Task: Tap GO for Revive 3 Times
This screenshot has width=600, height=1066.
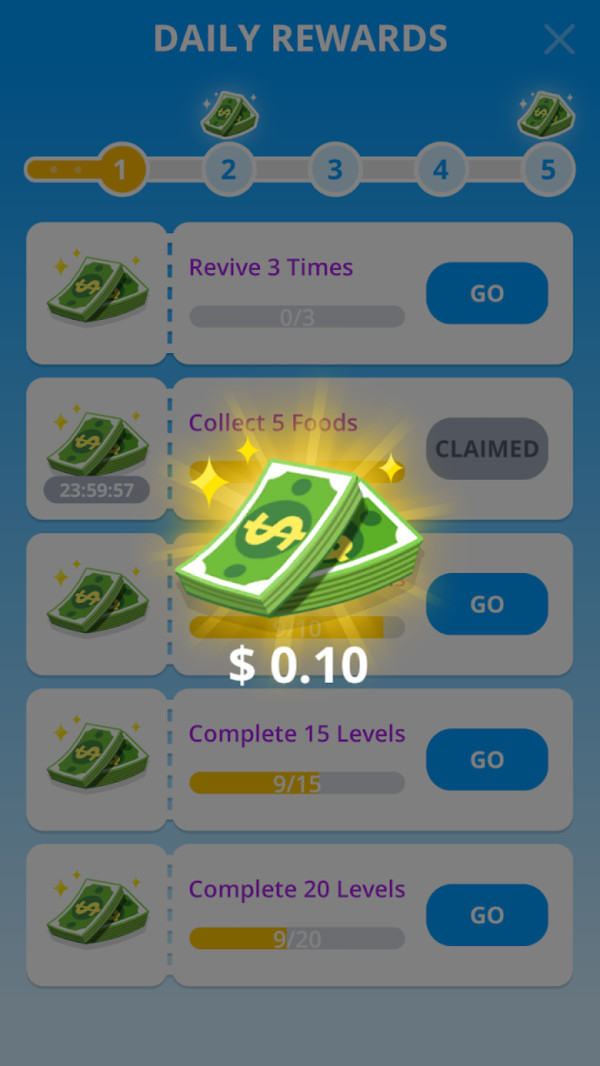Action: (x=487, y=293)
